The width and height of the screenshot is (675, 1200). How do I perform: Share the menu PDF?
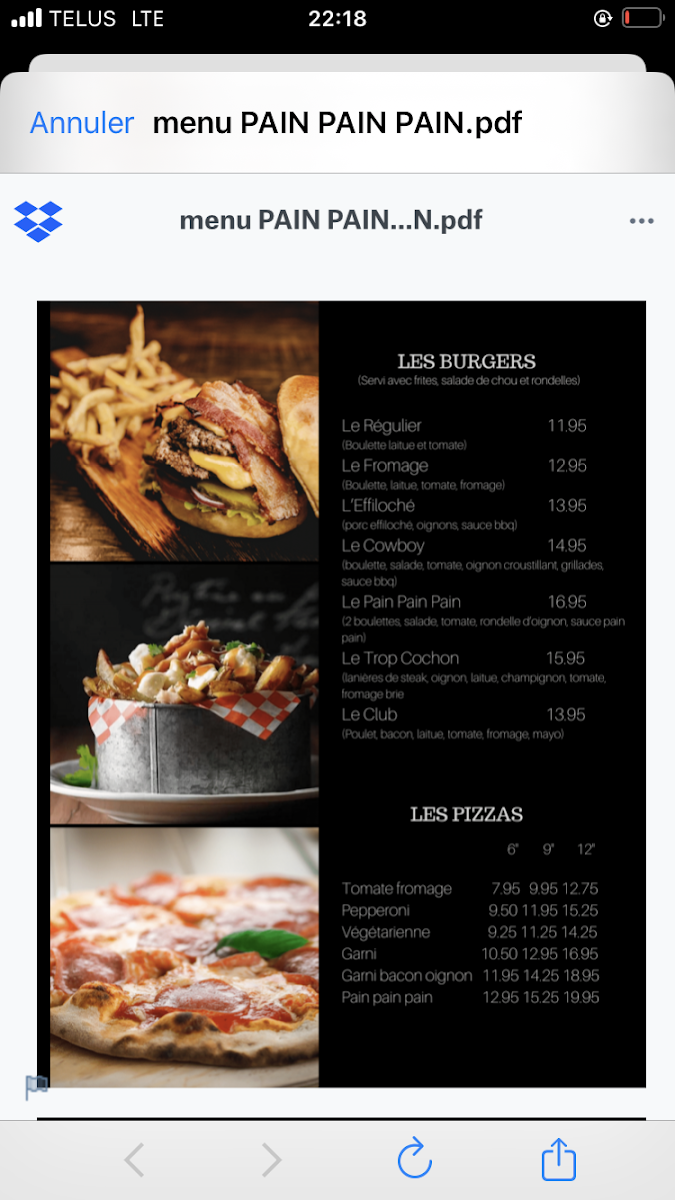(559, 1158)
